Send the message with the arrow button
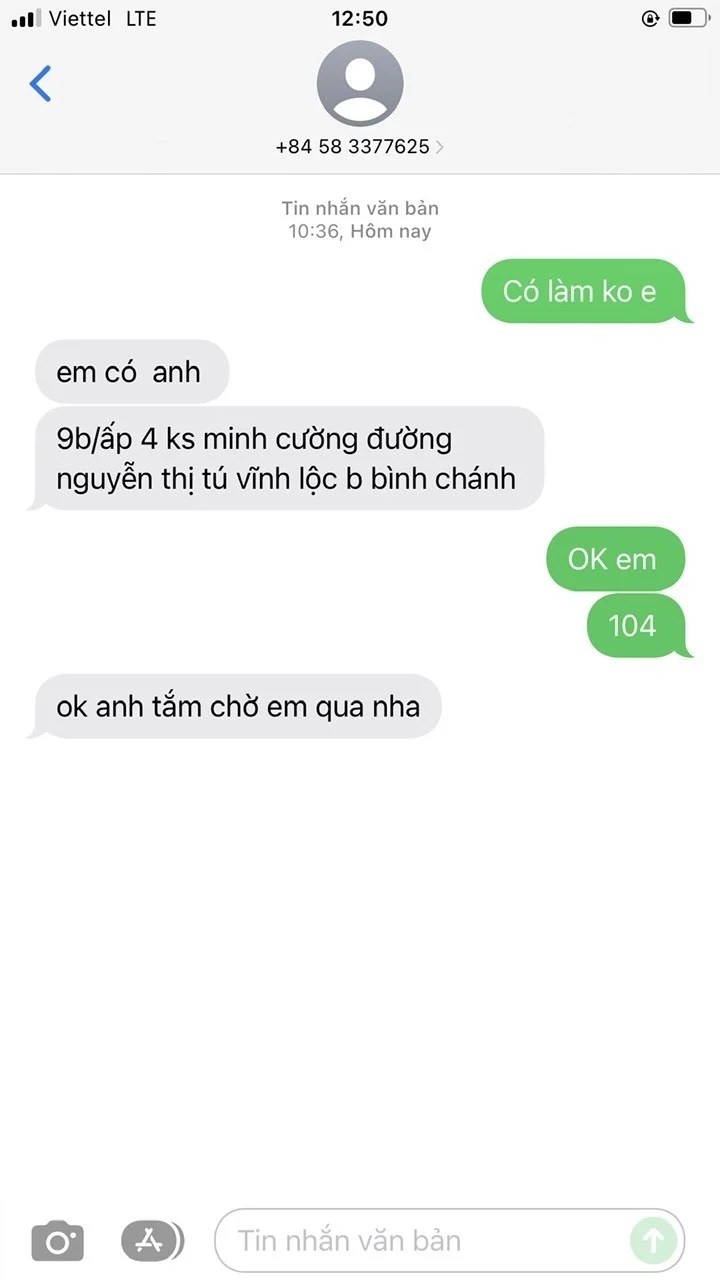The height and width of the screenshot is (1280, 720). 652,1241
